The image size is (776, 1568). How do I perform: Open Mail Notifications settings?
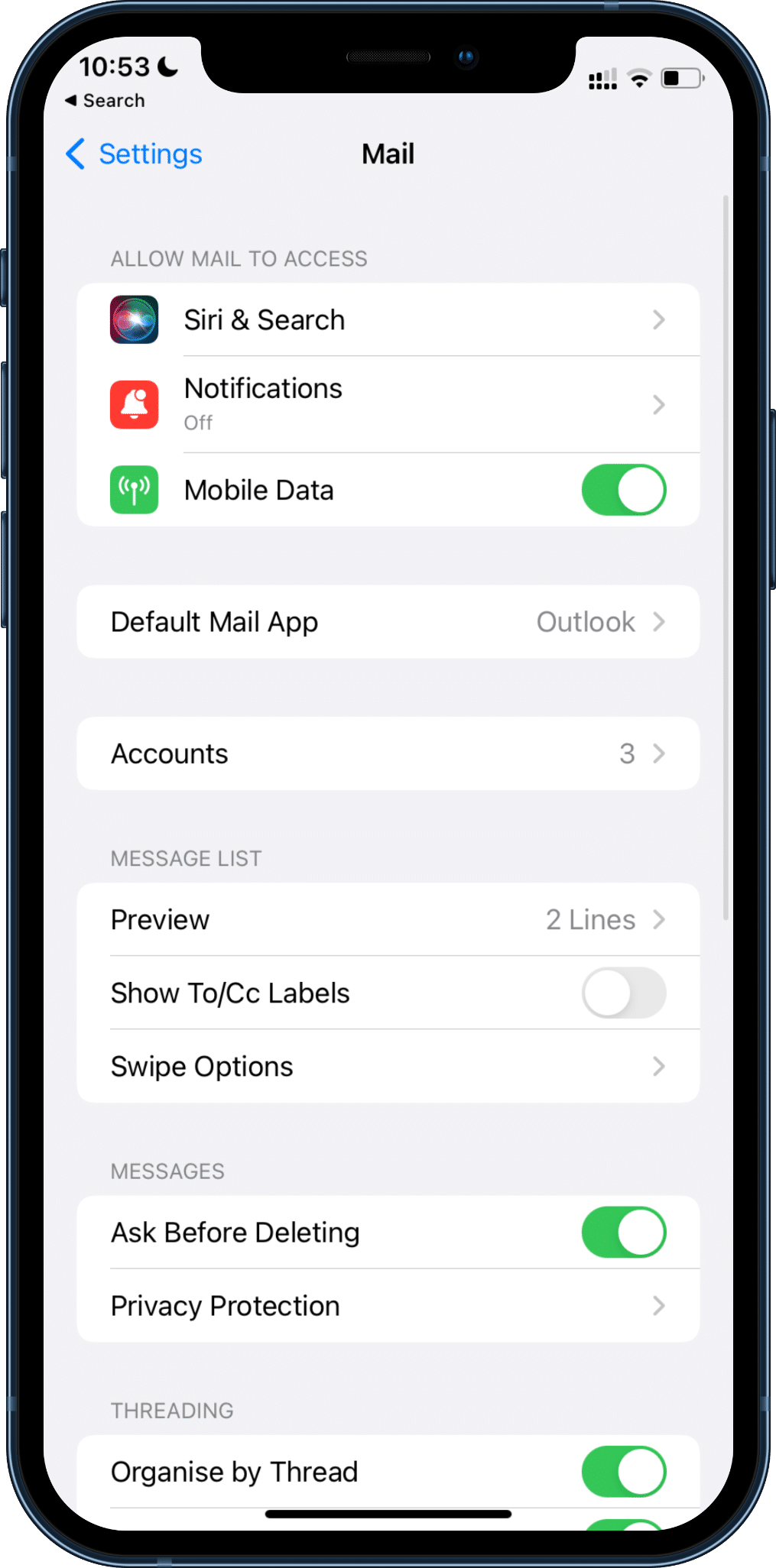388,404
